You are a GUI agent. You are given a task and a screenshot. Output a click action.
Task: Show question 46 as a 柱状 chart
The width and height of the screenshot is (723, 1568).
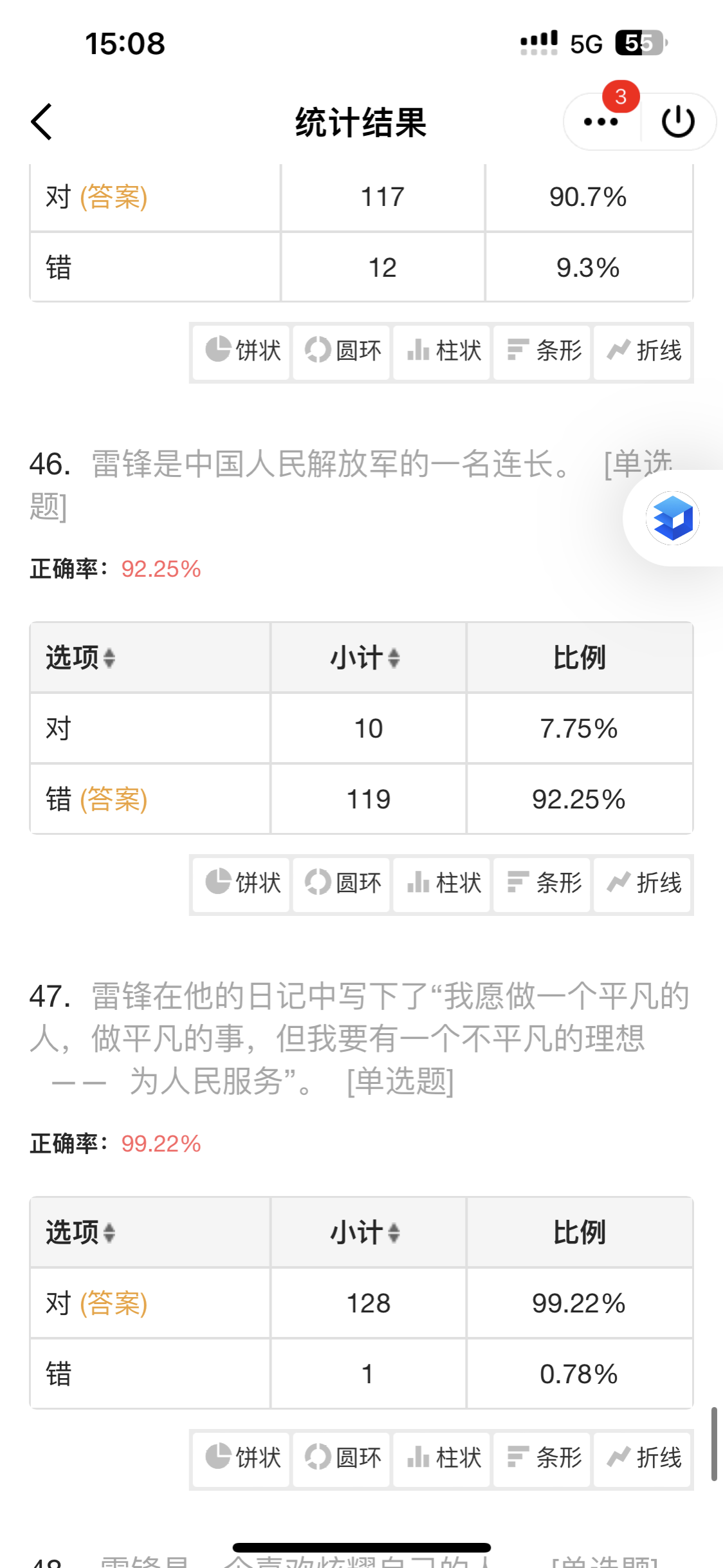(x=443, y=883)
